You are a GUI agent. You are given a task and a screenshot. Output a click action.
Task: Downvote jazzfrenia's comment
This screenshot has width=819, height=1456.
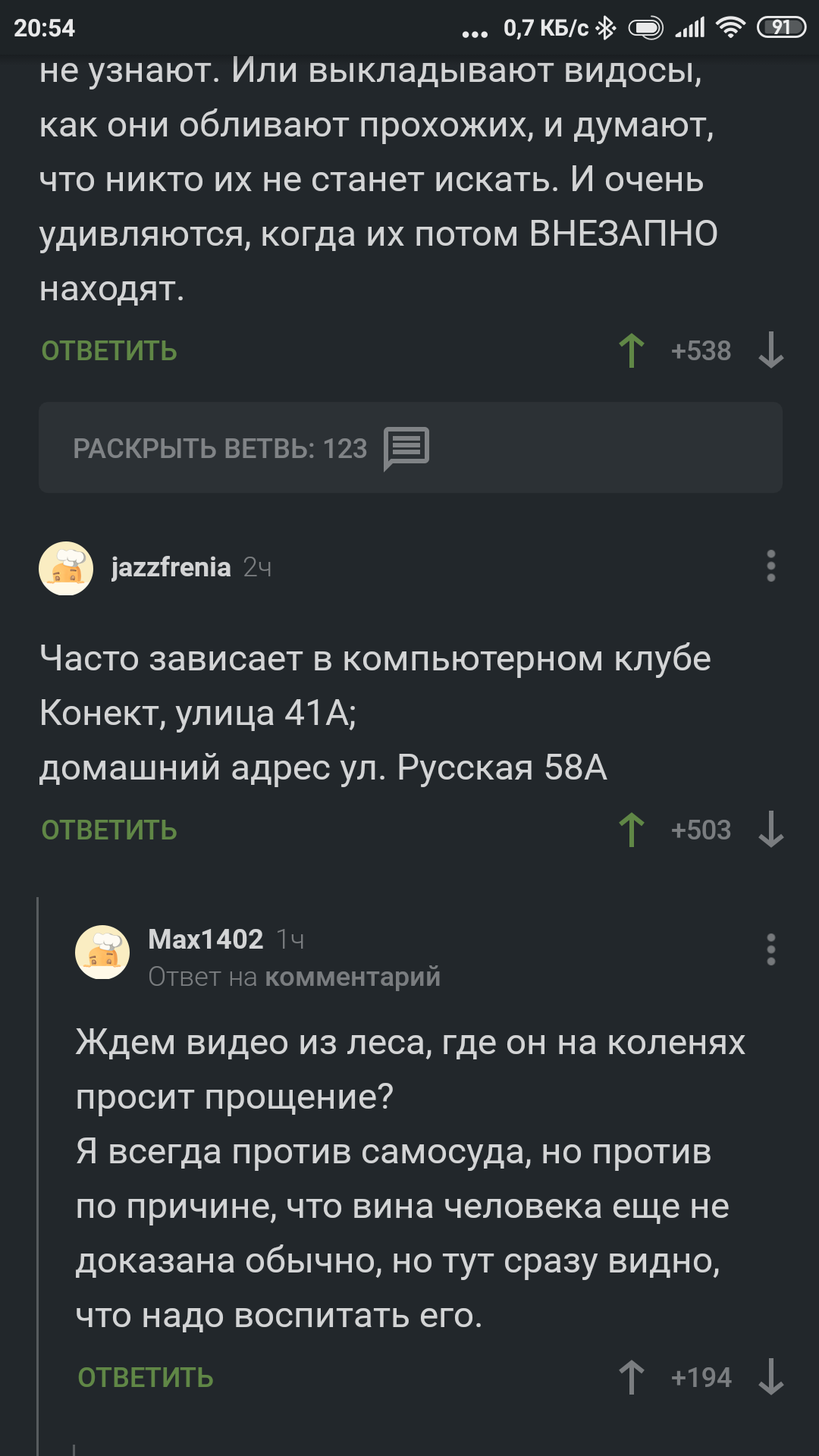coord(770,830)
